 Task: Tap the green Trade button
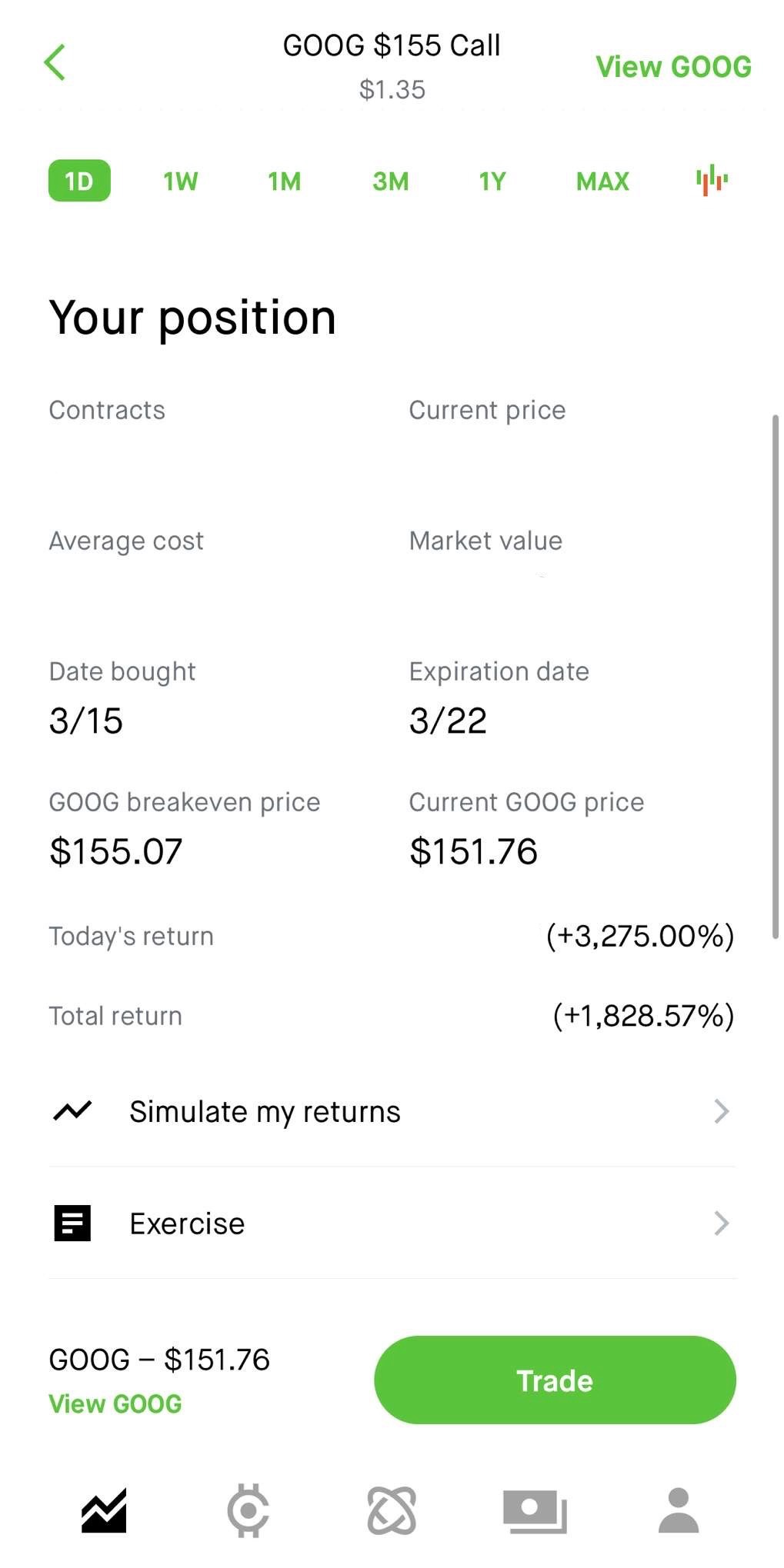[555, 1380]
